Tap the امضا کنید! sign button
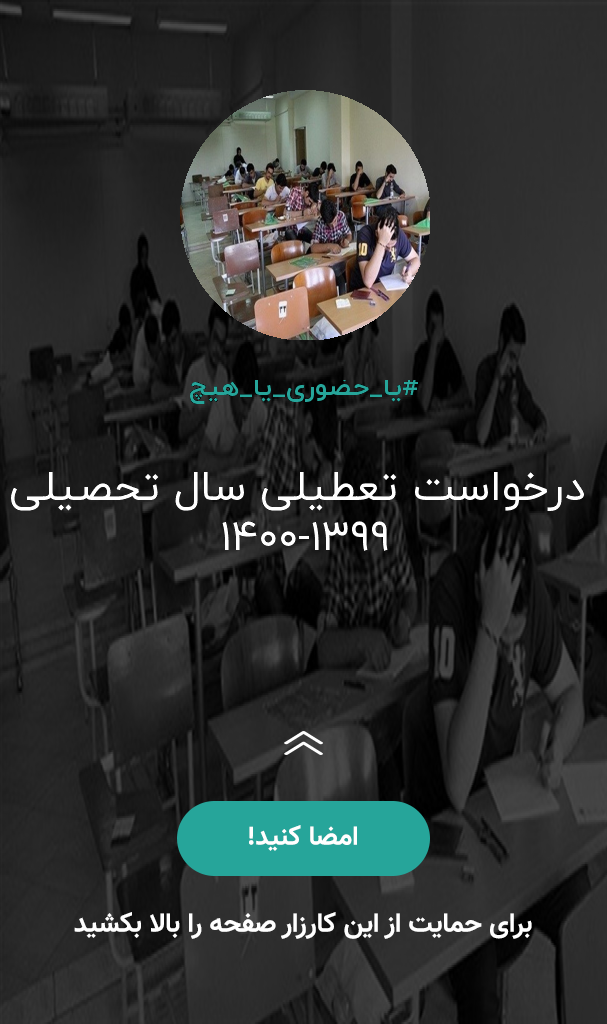The height and width of the screenshot is (1024, 607). click(303, 838)
